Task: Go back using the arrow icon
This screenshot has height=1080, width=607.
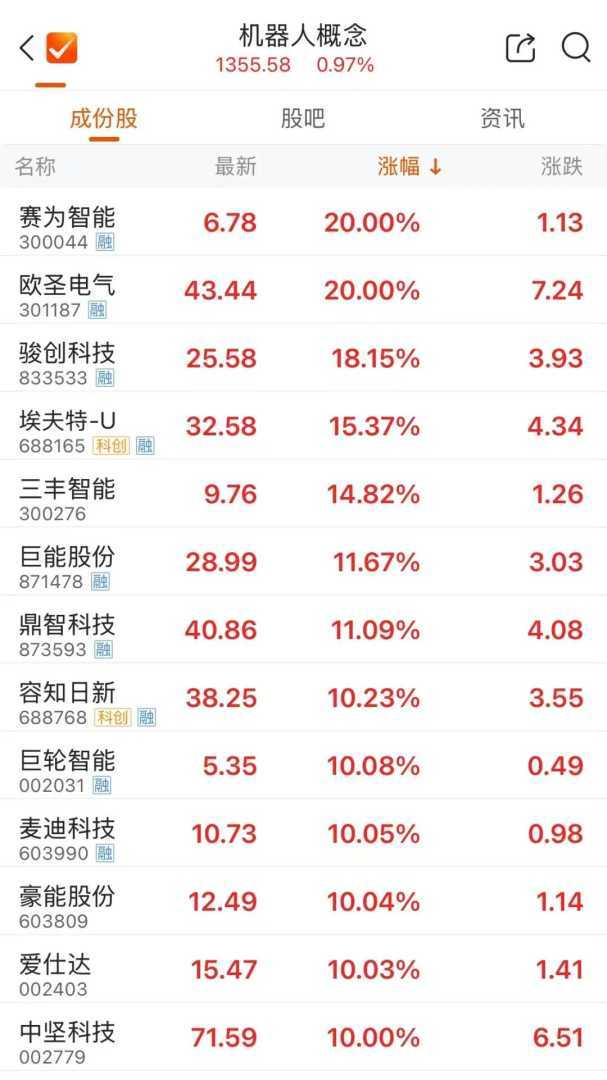Action: [x=27, y=48]
